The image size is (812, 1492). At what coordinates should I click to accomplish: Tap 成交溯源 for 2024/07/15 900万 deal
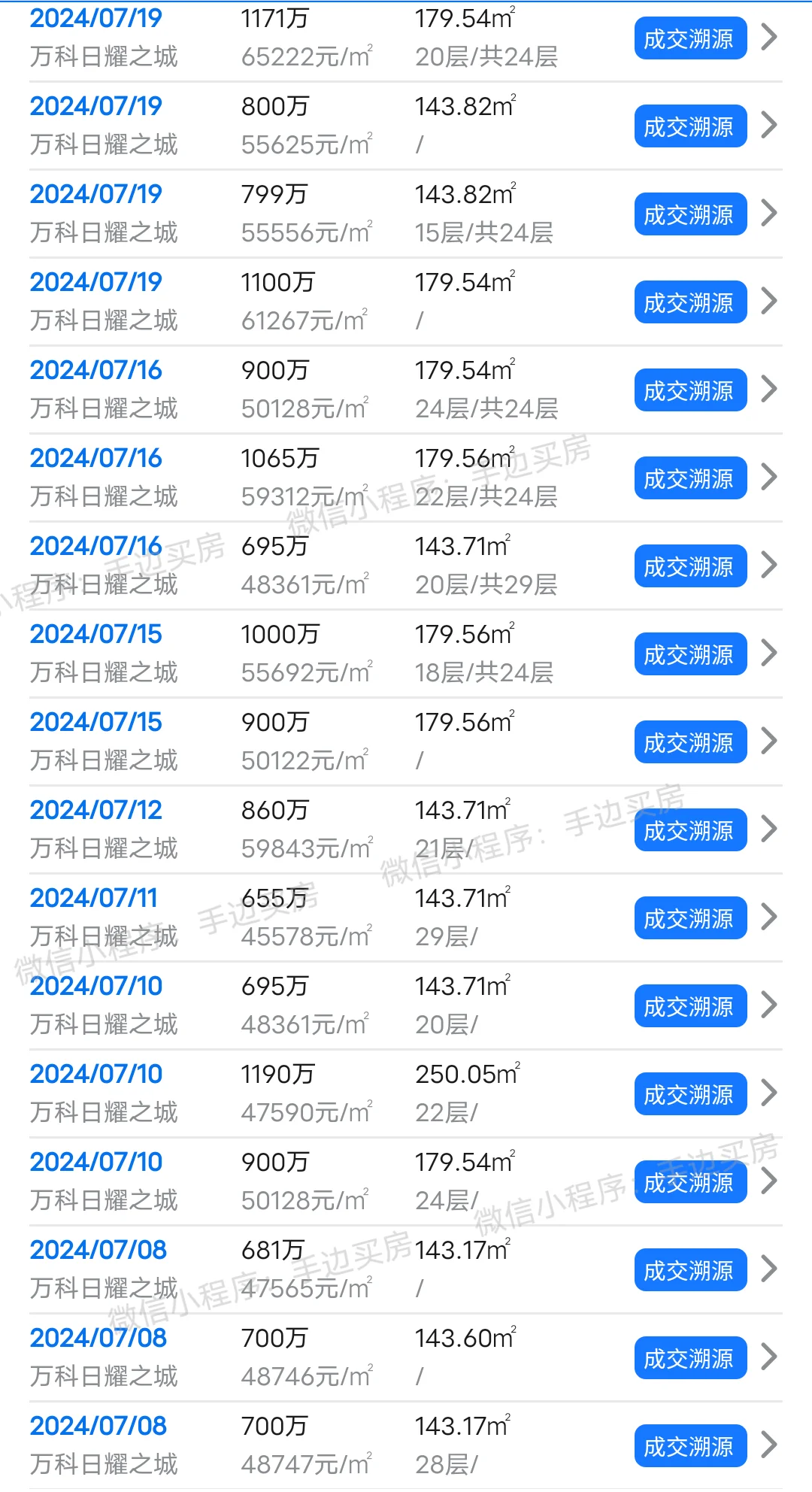690,742
